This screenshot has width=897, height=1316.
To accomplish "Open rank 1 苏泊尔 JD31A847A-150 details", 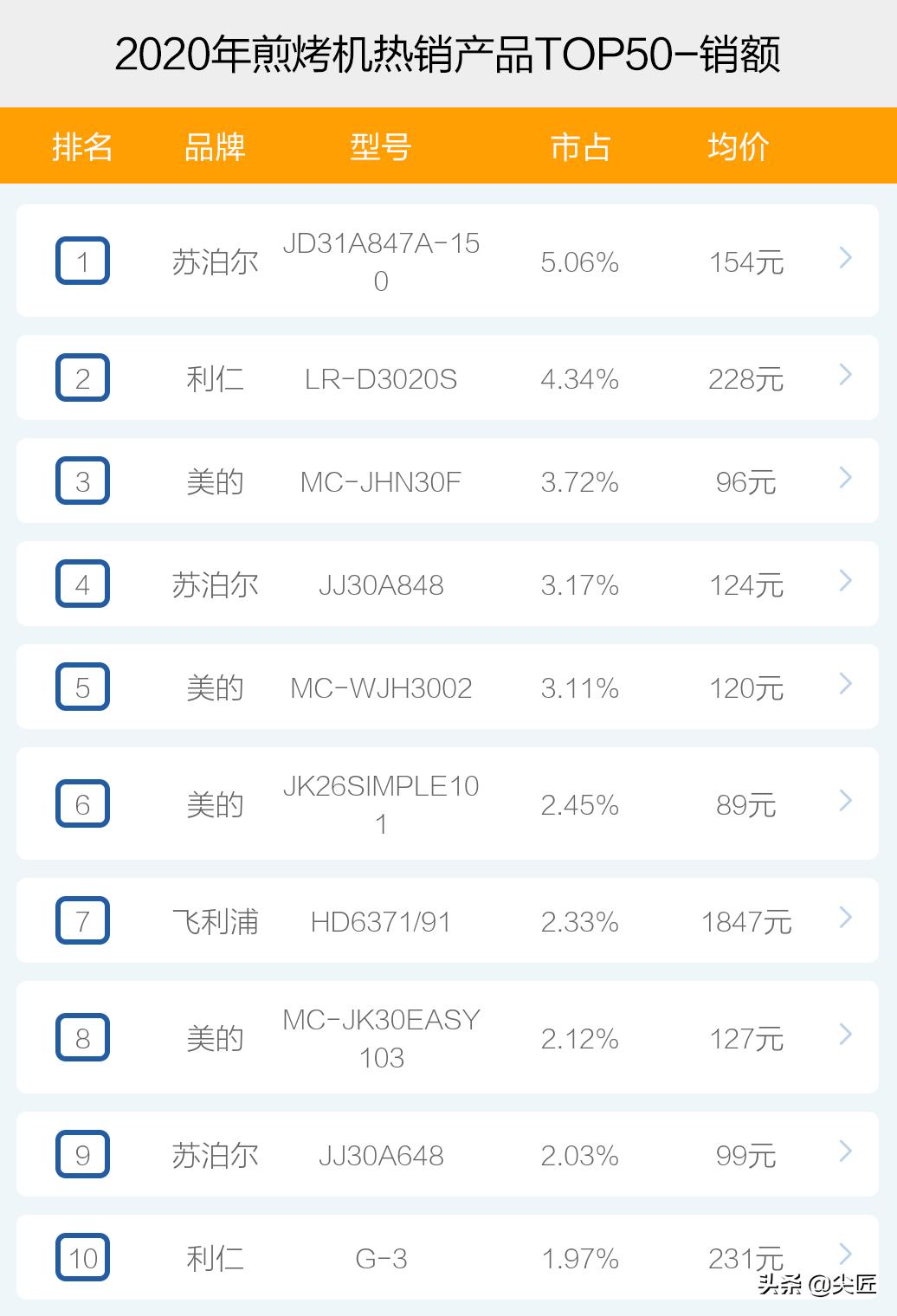I will point(448,261).
